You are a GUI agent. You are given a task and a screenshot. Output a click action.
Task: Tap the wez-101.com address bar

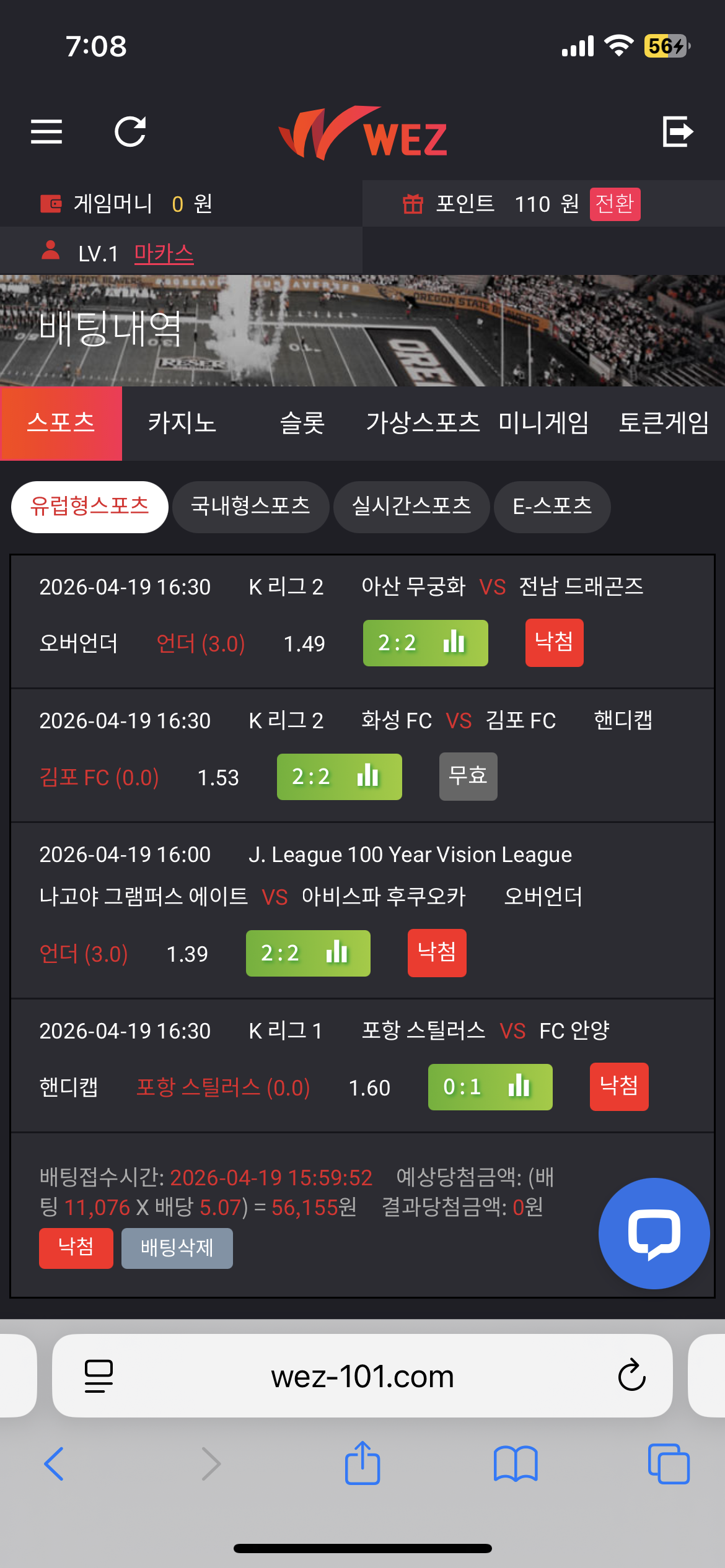click(x=362, y=1376)
